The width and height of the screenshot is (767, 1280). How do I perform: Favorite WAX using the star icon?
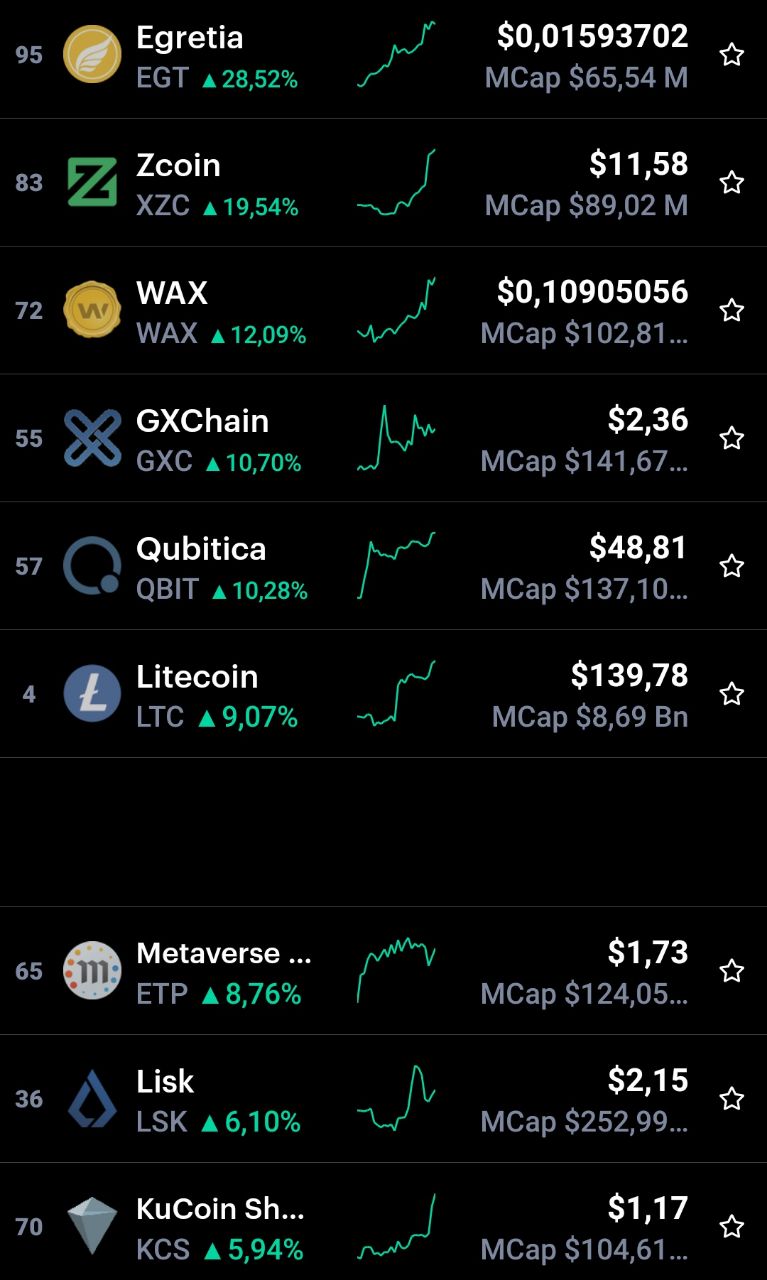point(732,311)
